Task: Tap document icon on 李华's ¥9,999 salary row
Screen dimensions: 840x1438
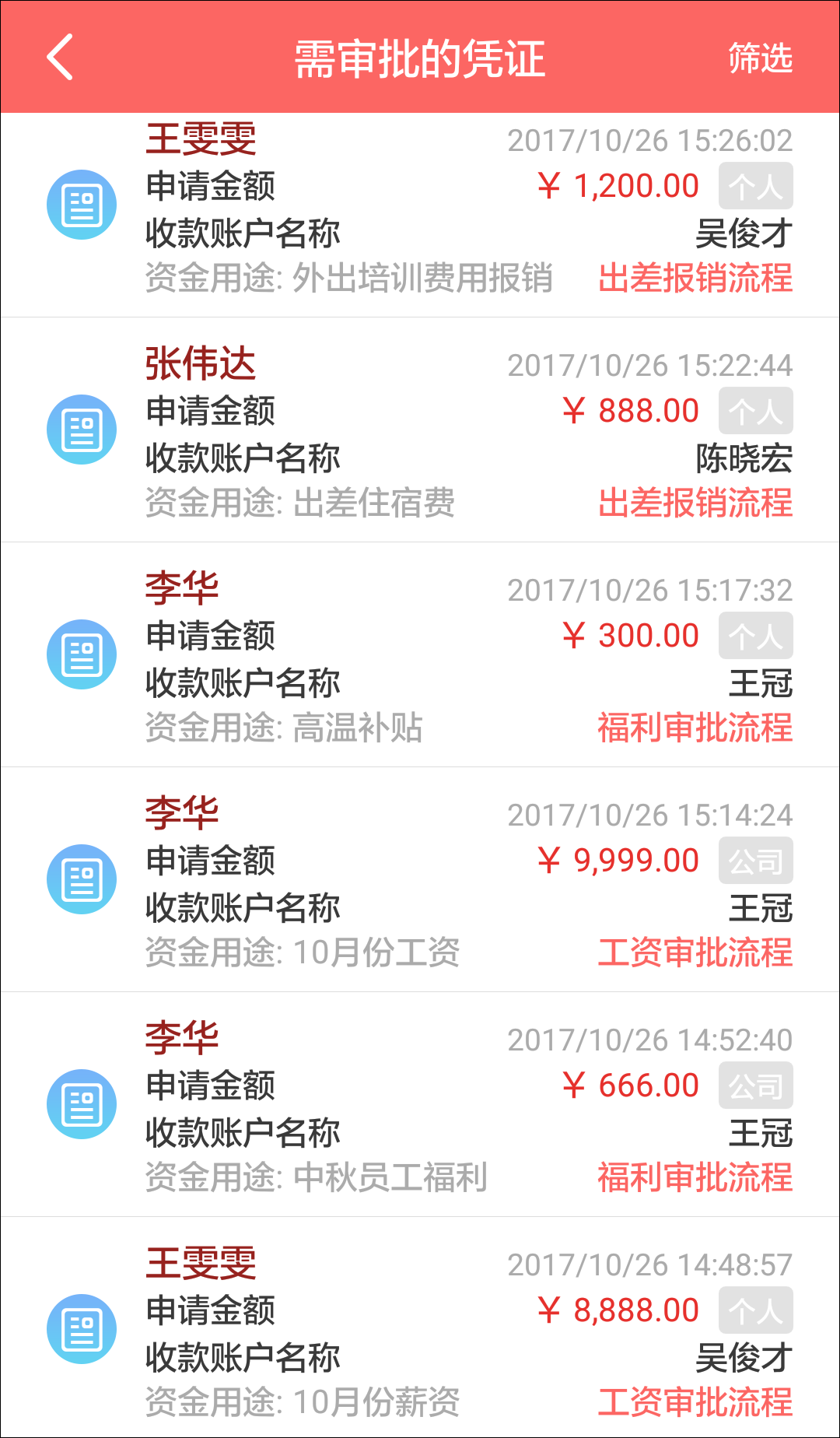Action: click(x=82, y=879)
